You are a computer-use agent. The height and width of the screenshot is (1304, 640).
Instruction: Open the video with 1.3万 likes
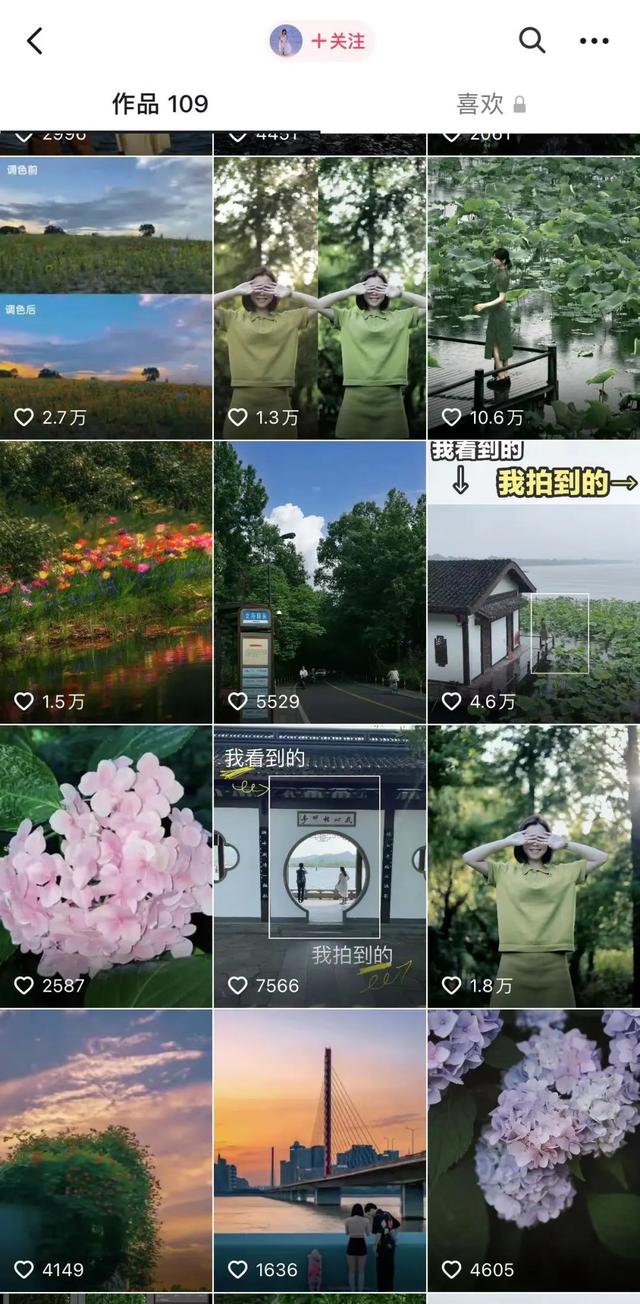[320, 297]
